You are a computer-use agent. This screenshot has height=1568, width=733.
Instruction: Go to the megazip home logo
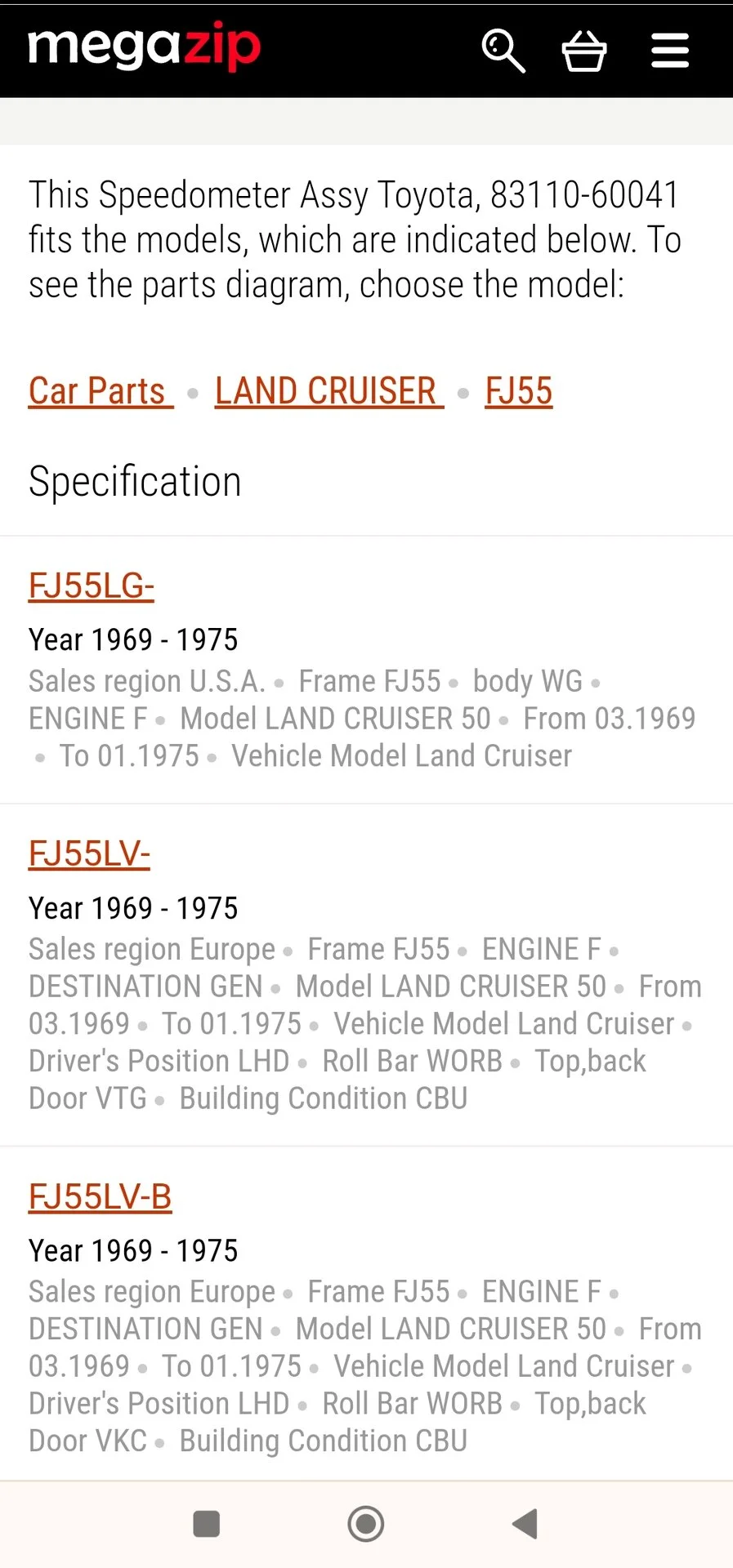point(145,47)
